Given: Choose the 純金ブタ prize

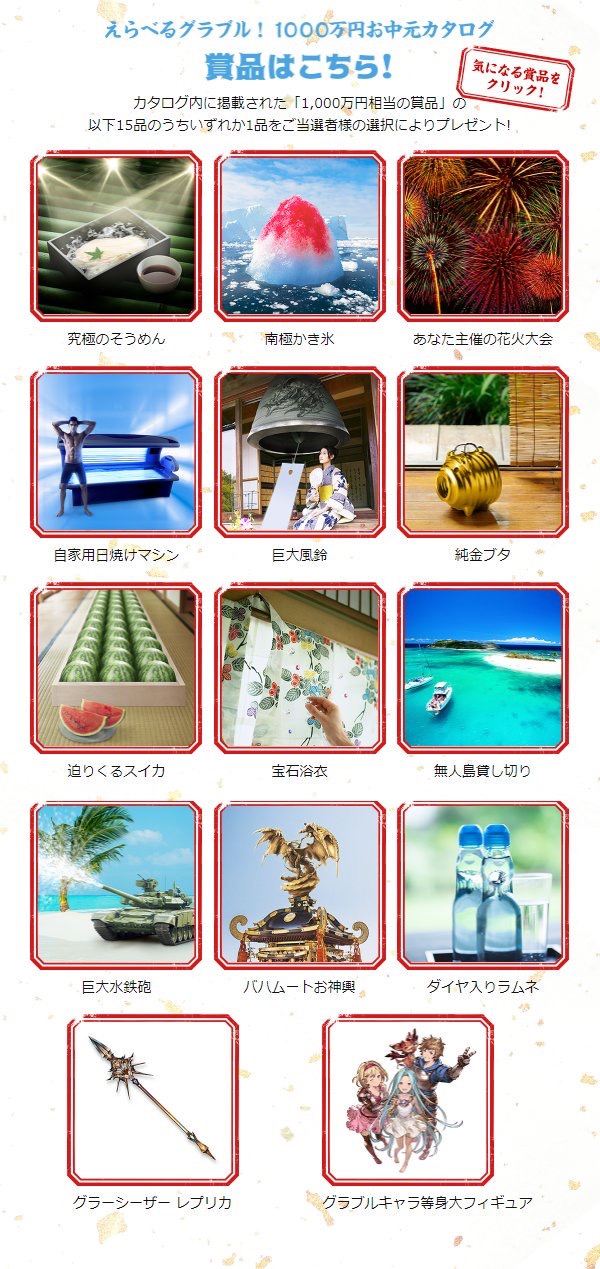Looking at the screenshot, I should click(483, 452).
